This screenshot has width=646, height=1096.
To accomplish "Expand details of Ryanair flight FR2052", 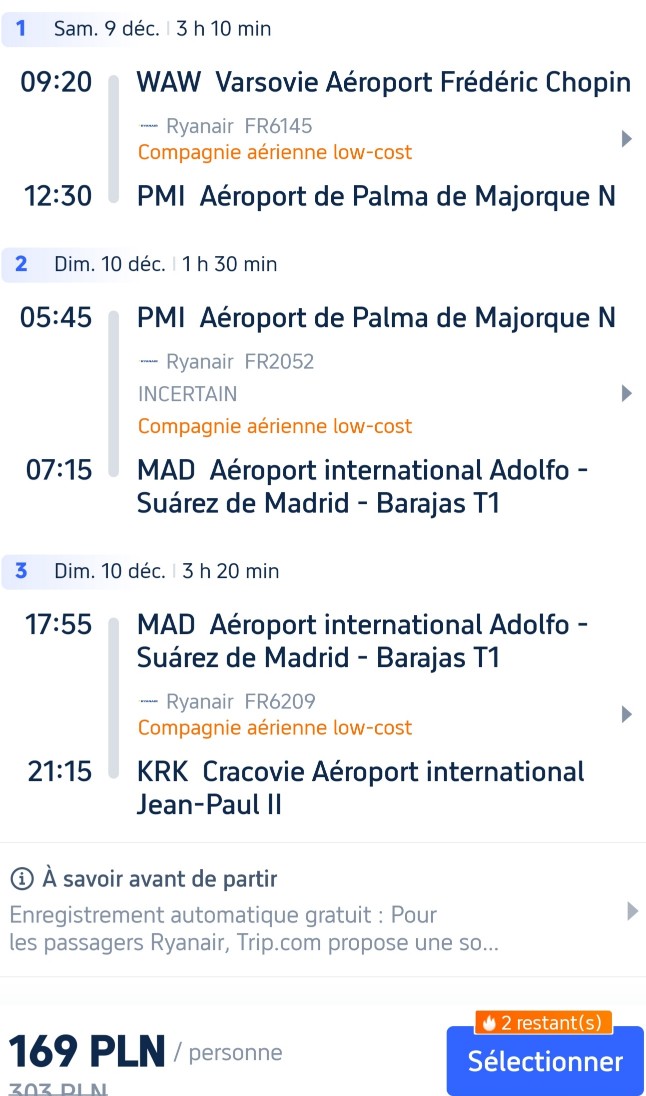I will tap(627, 394).
